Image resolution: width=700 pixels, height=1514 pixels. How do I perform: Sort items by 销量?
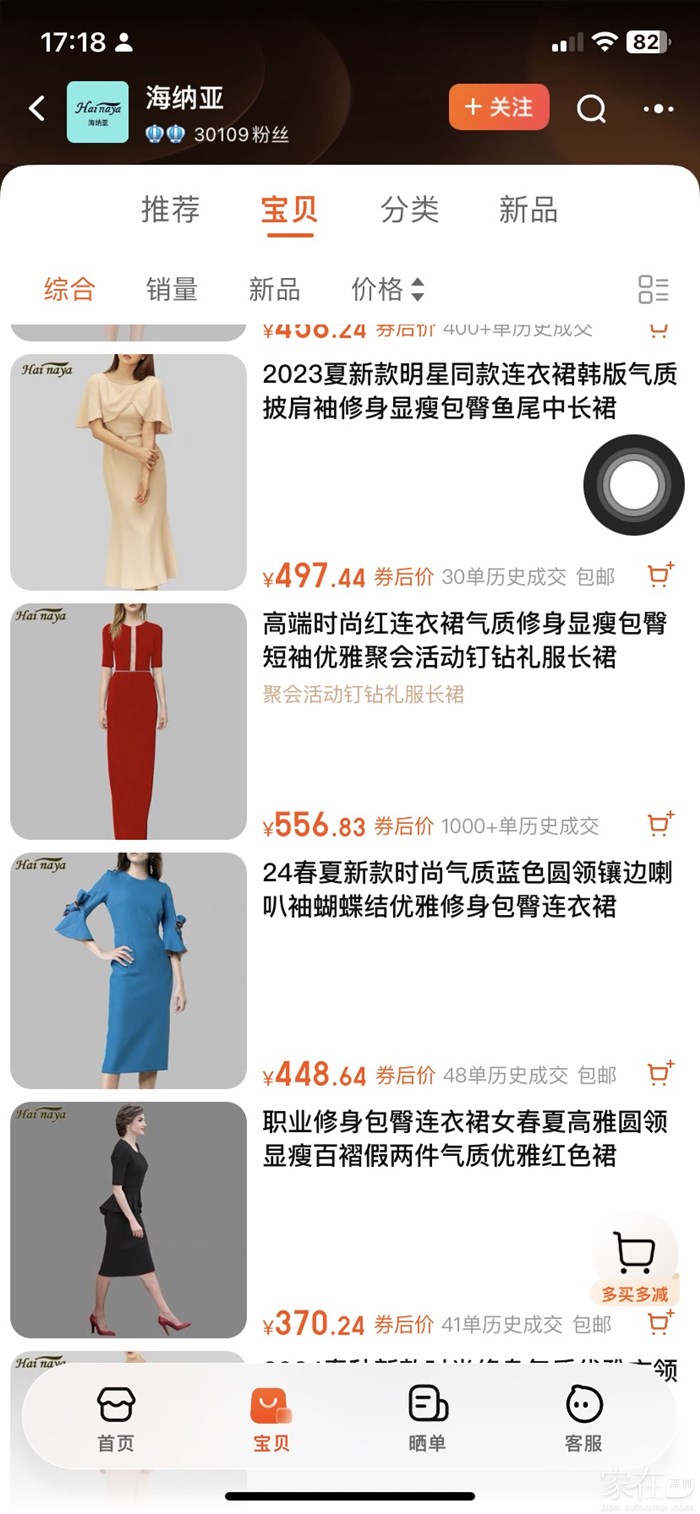[172, 290]
